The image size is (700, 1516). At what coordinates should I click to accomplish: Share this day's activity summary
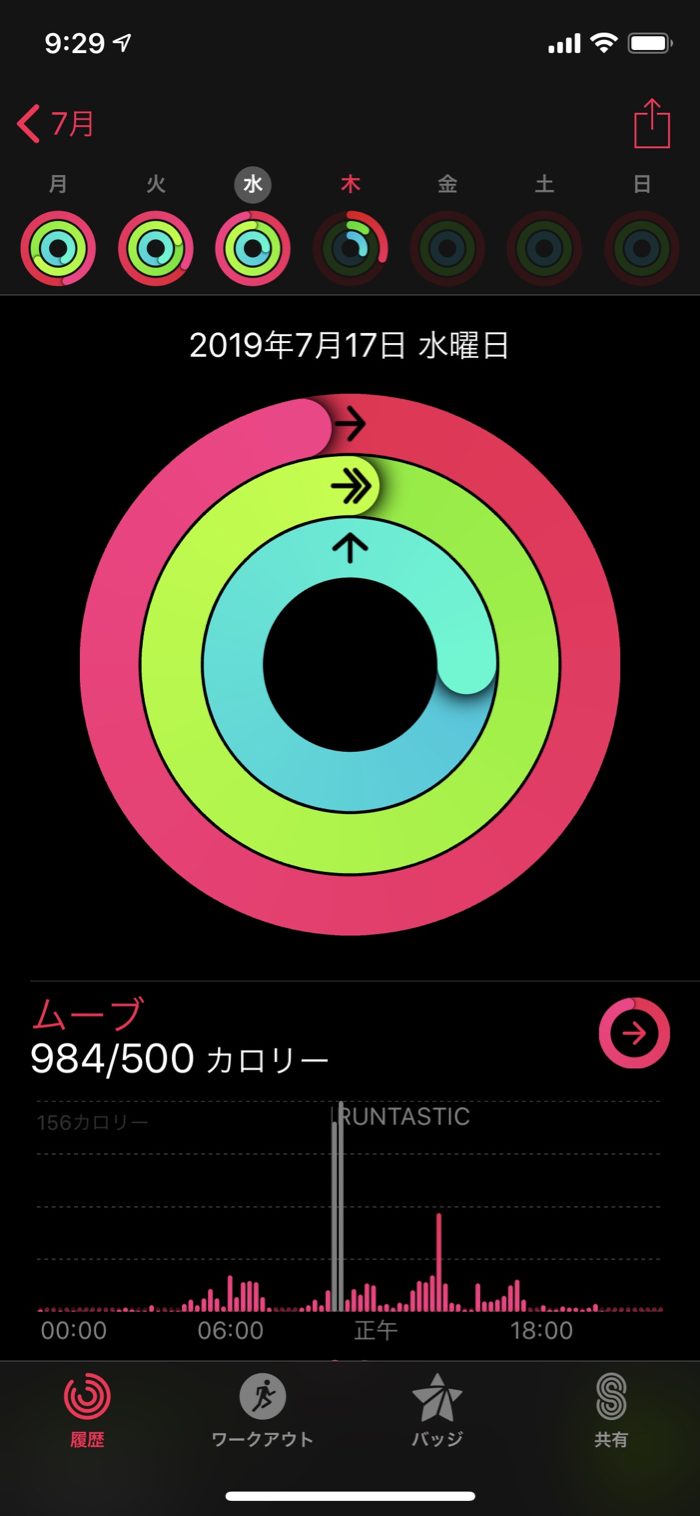pyautogui.click(x=651, y=125)
